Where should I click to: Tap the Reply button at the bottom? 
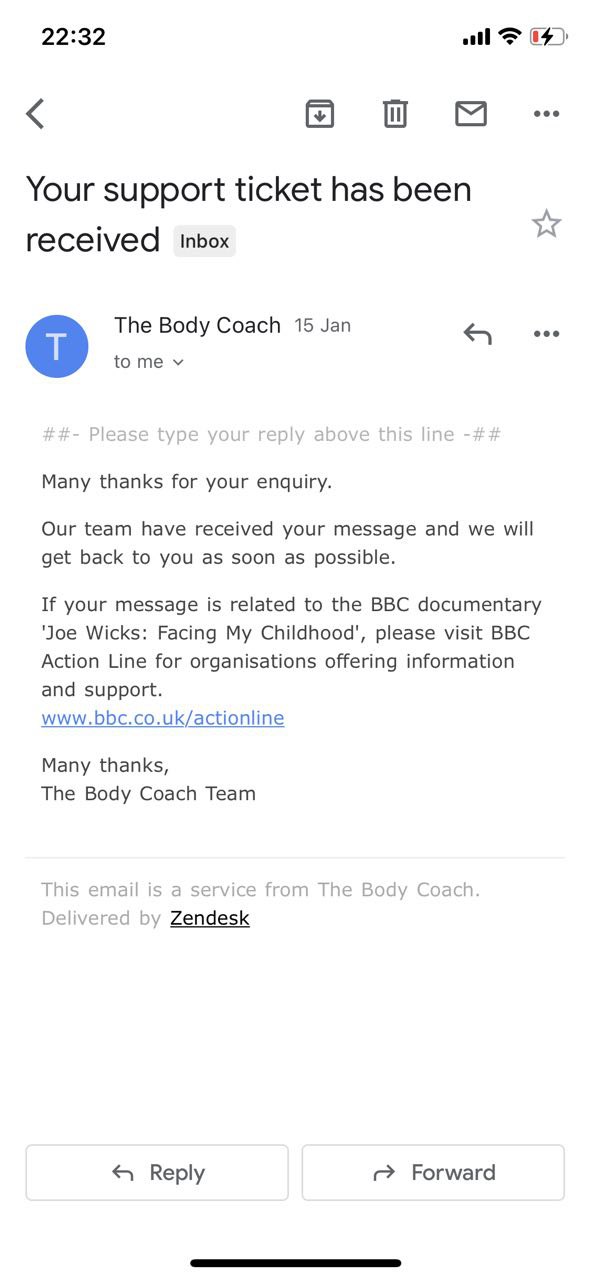click(x=157, y=1172)
